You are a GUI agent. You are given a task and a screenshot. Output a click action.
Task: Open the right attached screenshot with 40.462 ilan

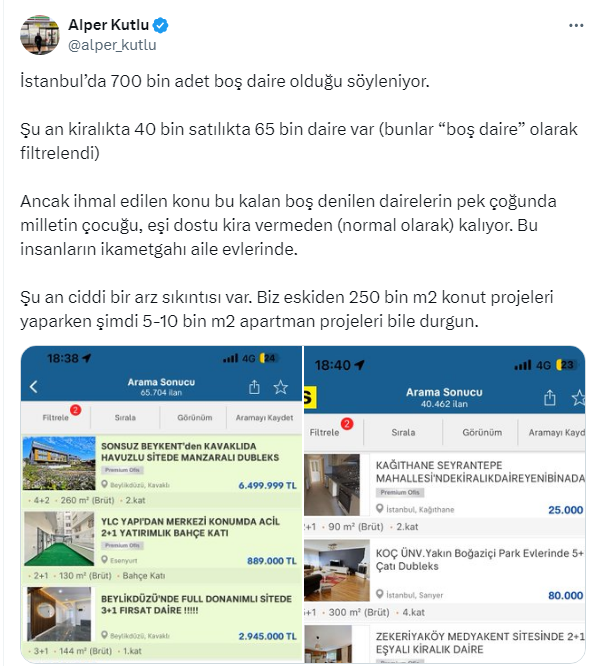[445, 505]
